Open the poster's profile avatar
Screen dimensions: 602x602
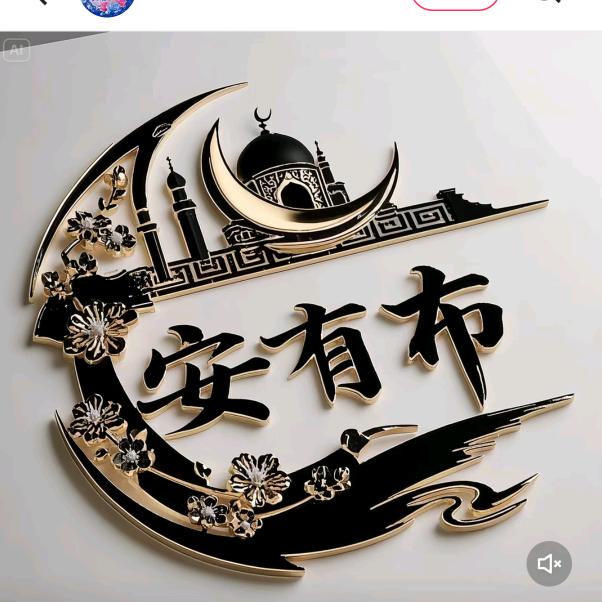pos(108,7)
